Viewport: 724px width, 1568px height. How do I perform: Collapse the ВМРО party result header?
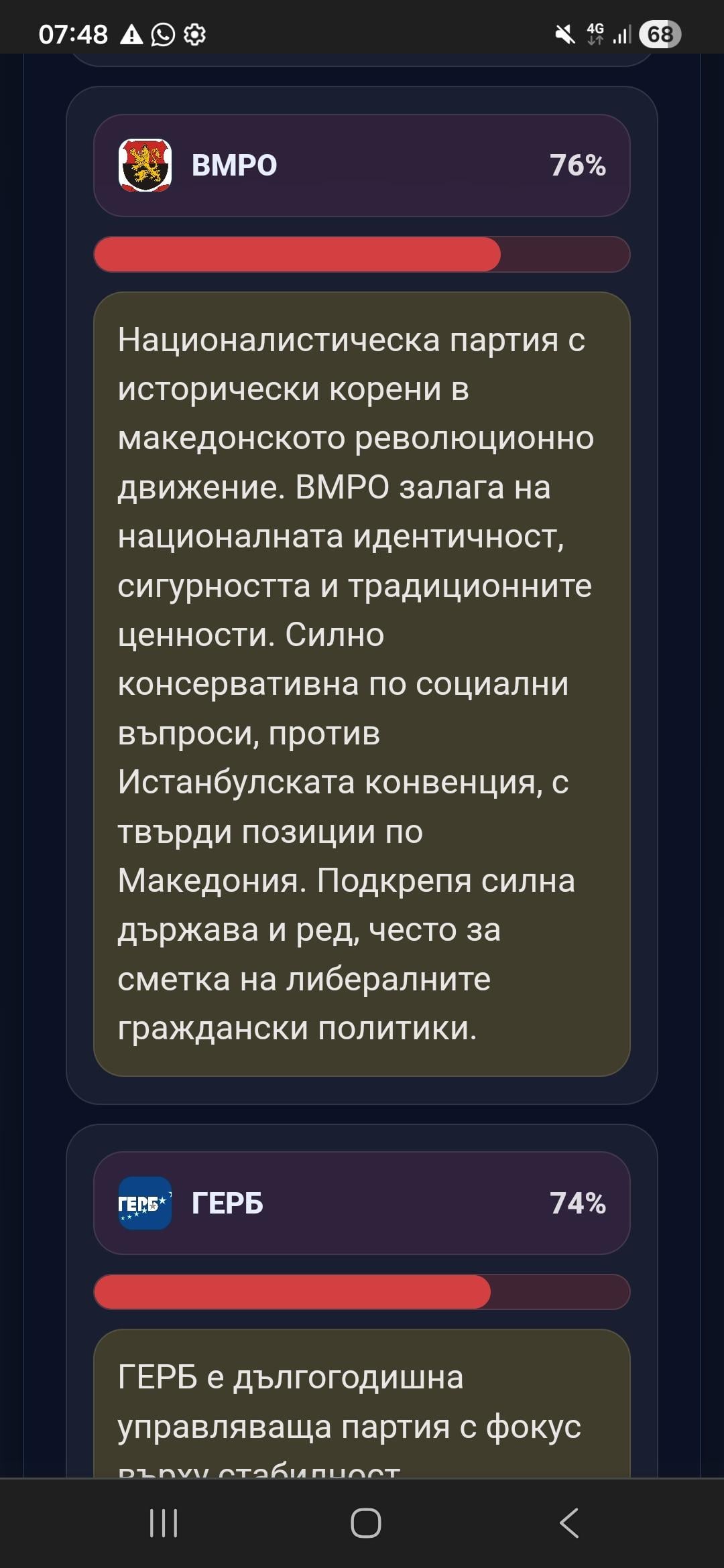click(362, 166)
